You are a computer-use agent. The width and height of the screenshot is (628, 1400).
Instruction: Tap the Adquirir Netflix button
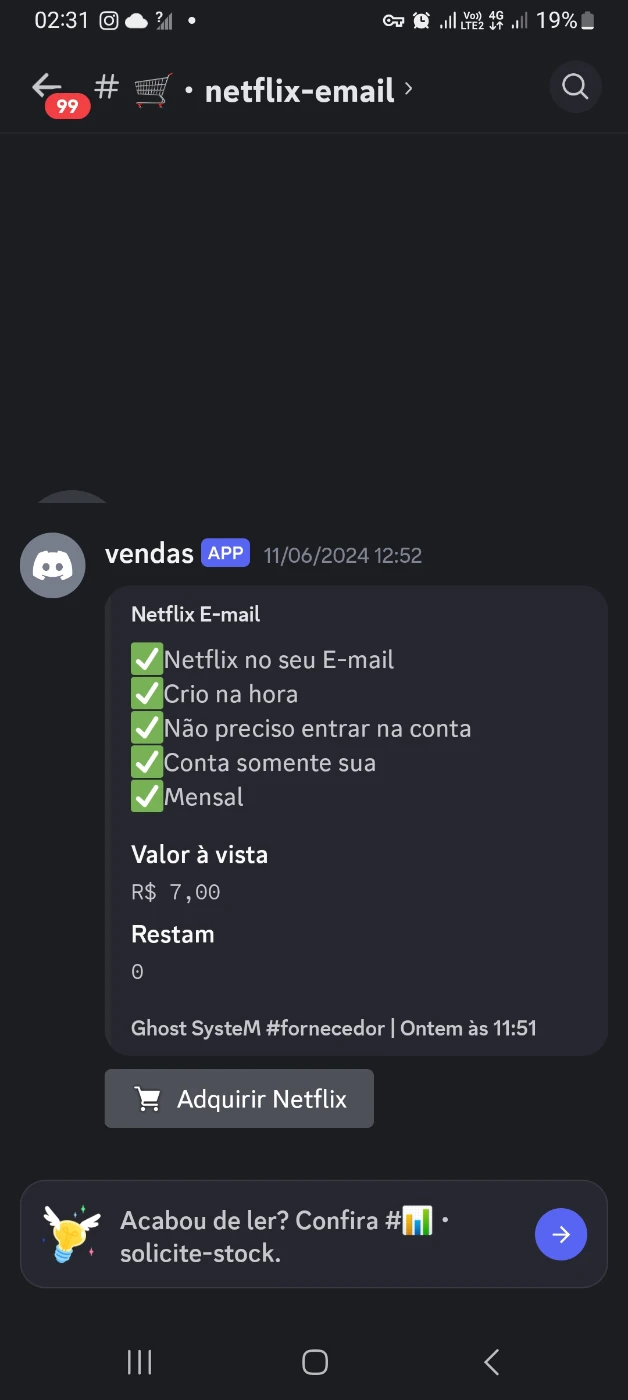239,1099
